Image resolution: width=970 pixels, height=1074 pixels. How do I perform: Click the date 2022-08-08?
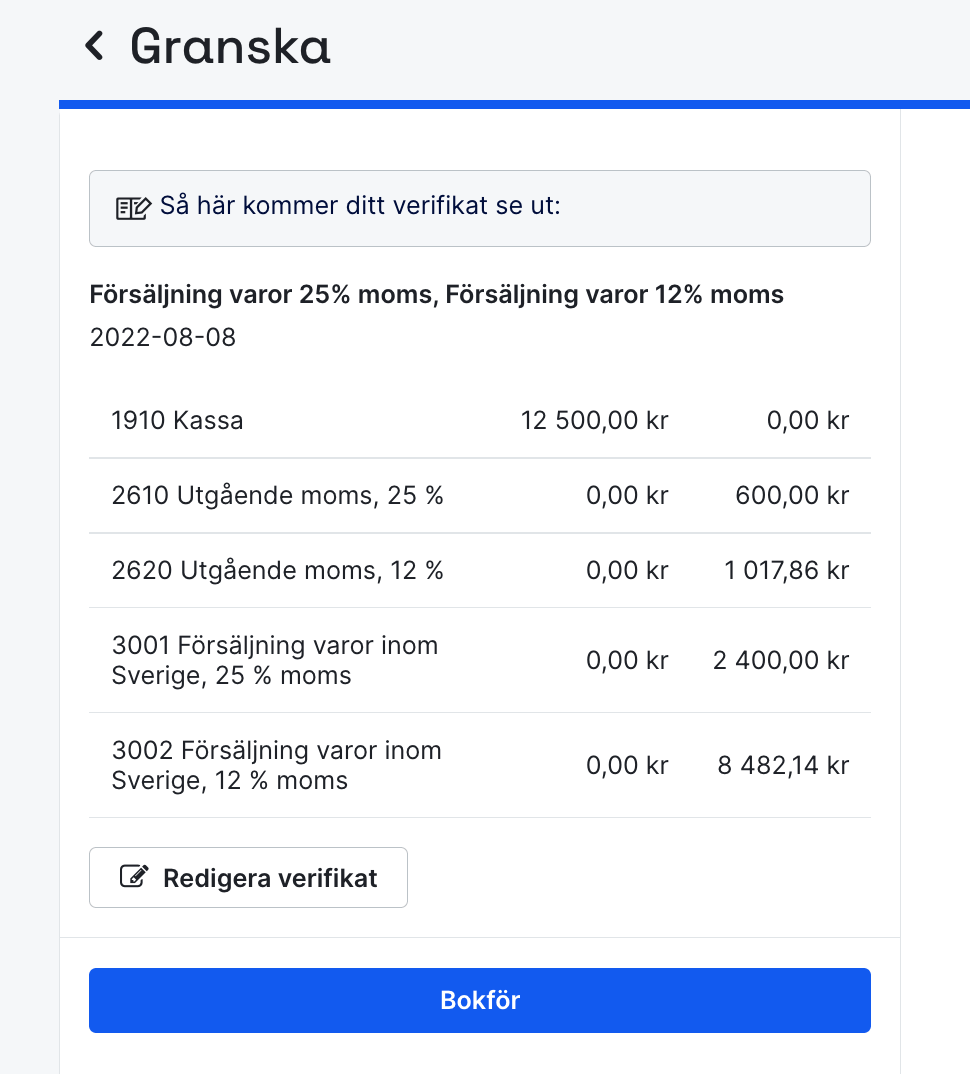tap(163, 337)
